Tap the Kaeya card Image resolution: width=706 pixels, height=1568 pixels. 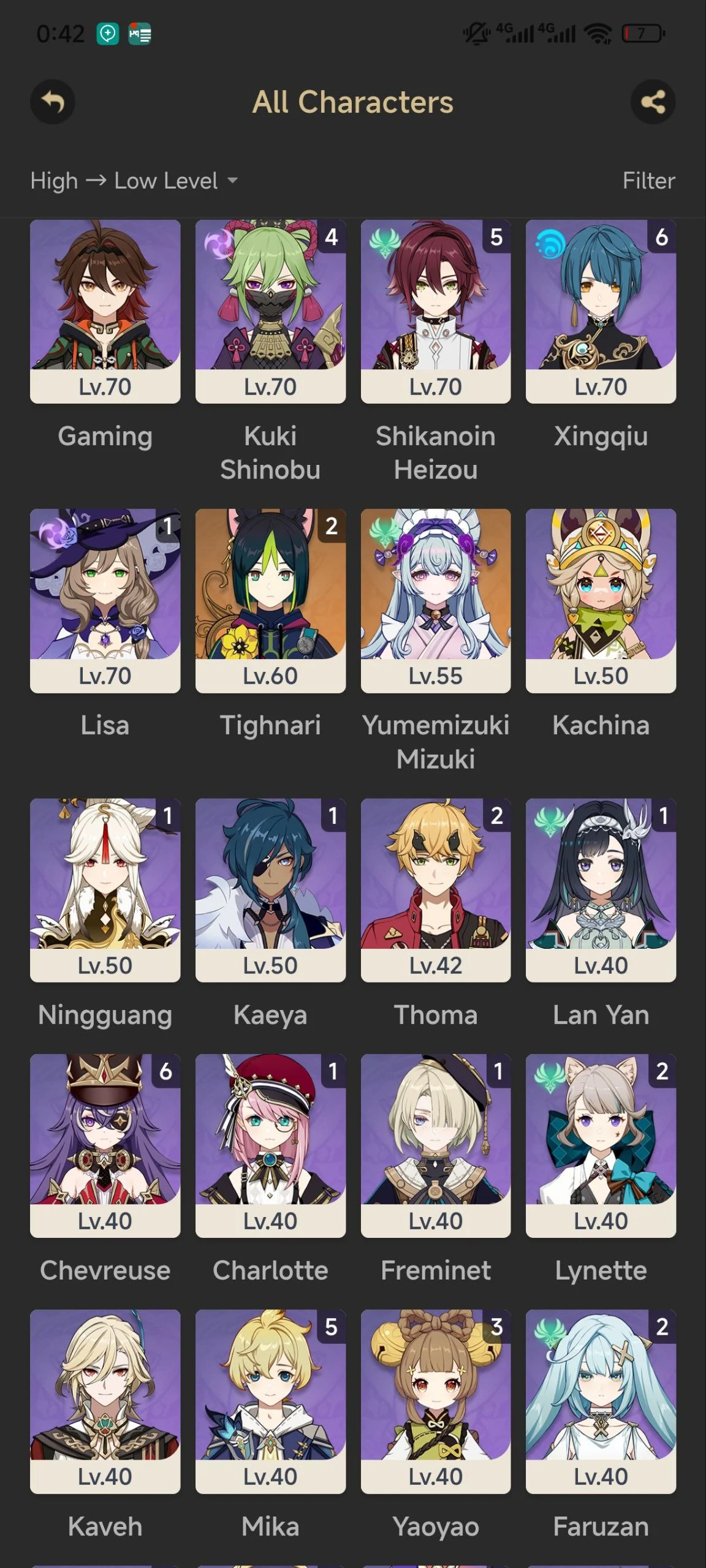click(270, 889)
